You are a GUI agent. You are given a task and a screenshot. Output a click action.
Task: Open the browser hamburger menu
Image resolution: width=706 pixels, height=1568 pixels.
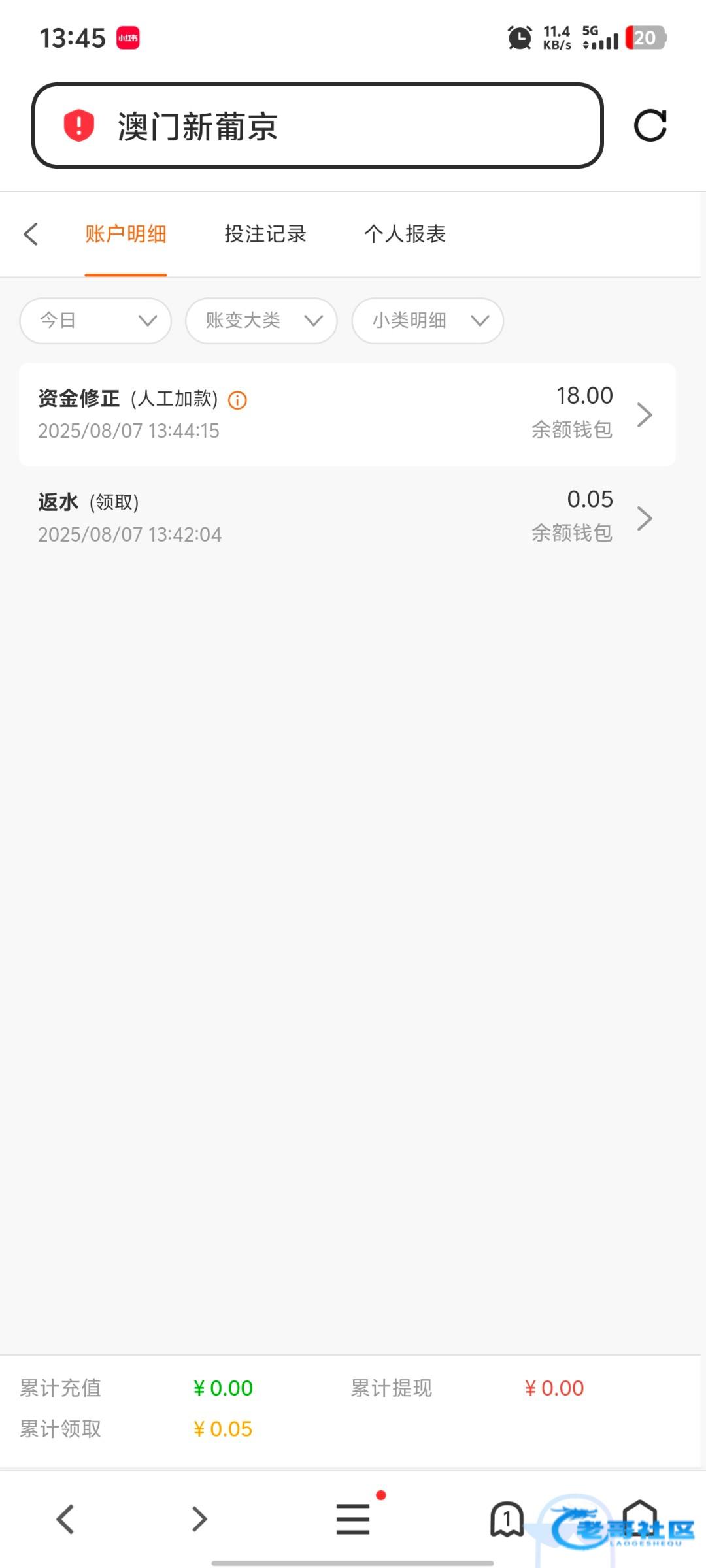pos(354,1519)
